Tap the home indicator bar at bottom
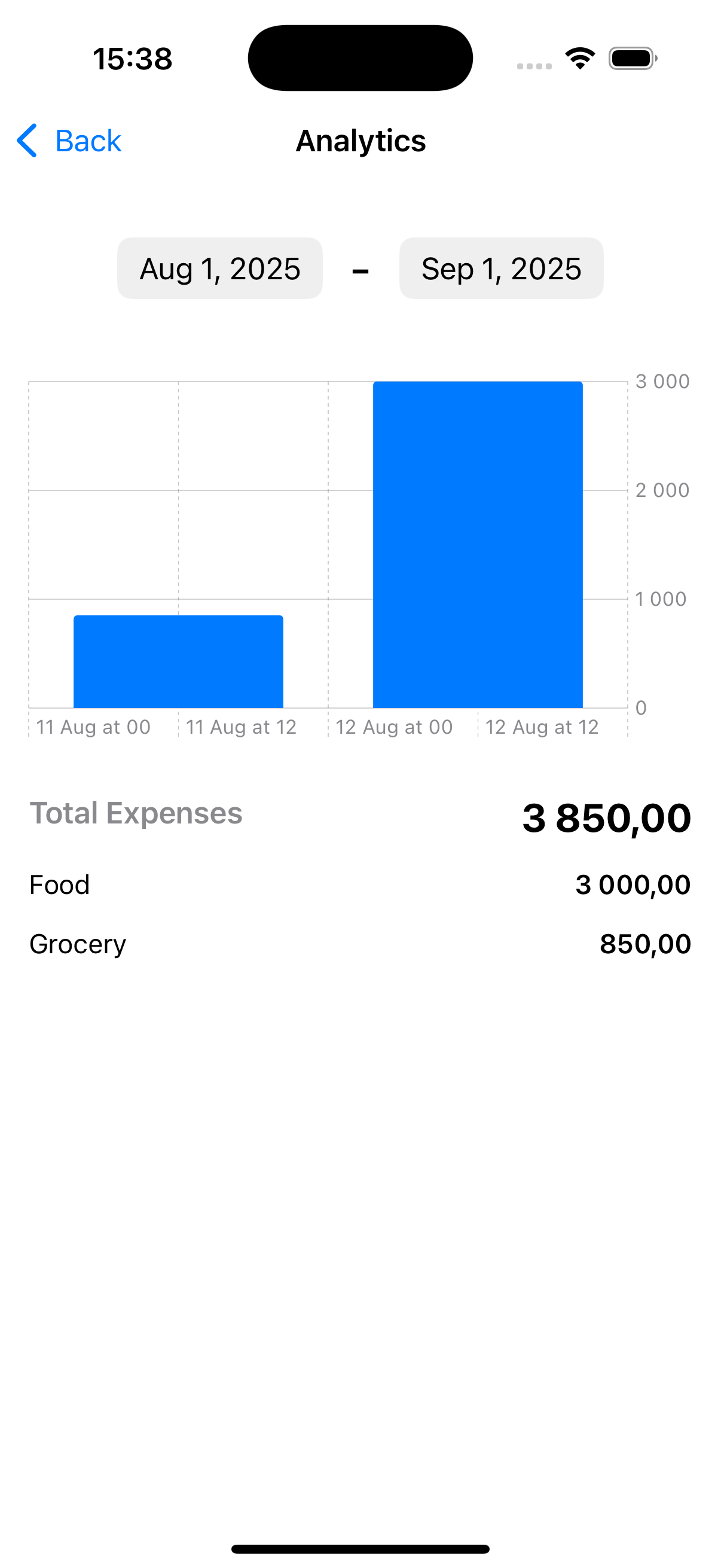This screenshot has width=721, height=1568. click(360, 1548)
